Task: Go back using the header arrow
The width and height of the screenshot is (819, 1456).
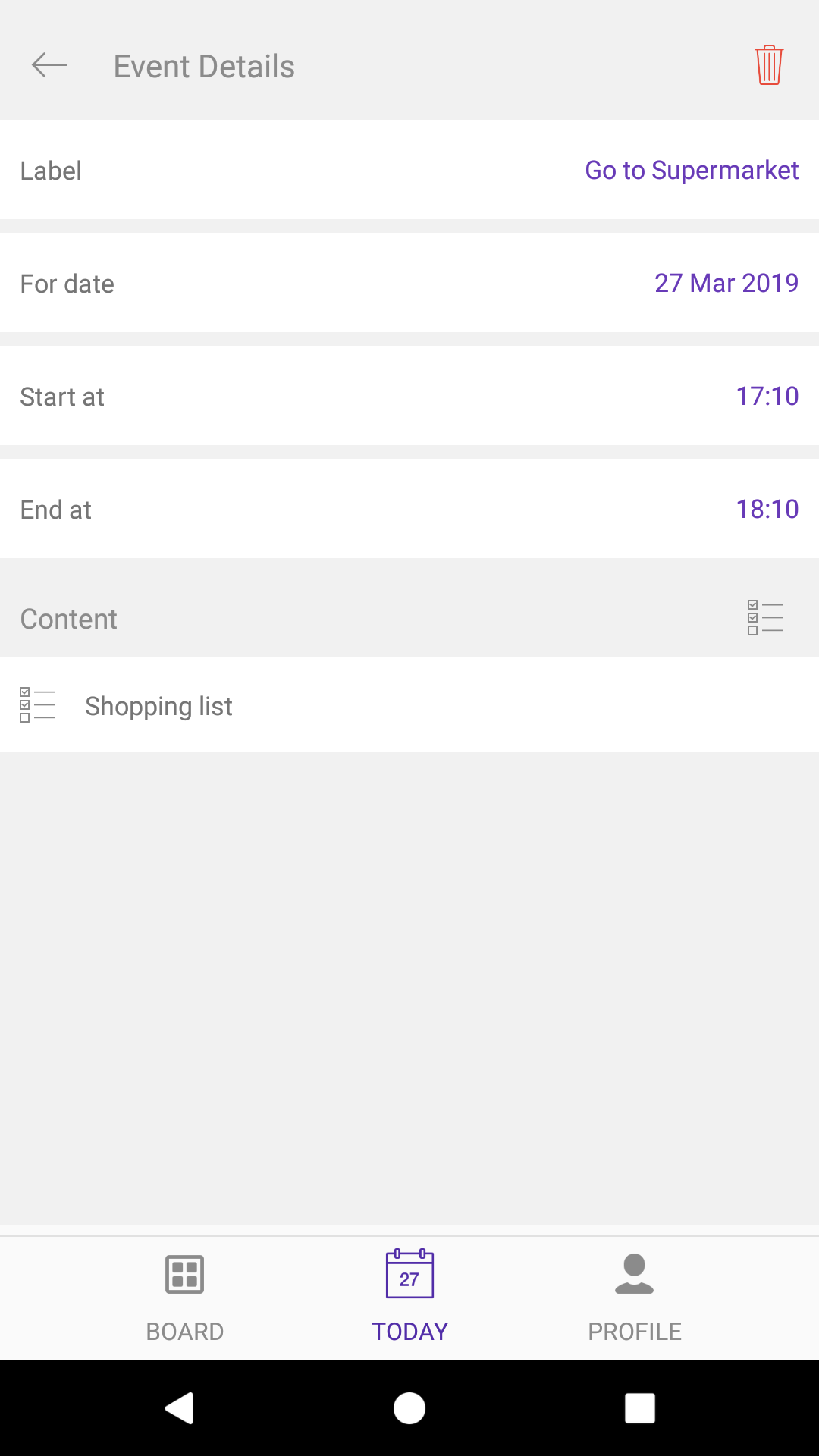Action: point(49,66)
